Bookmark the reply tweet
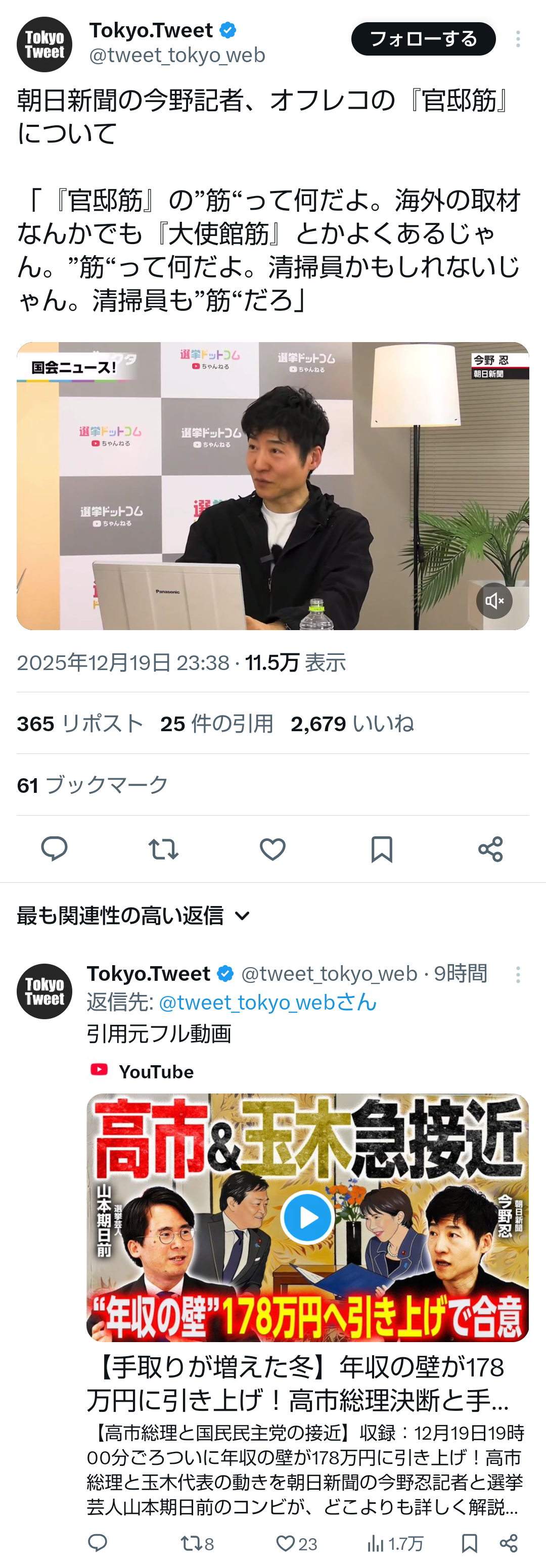Viewport: 546px width, 1568px height. pyautogui.click(x=469, y=1543)
